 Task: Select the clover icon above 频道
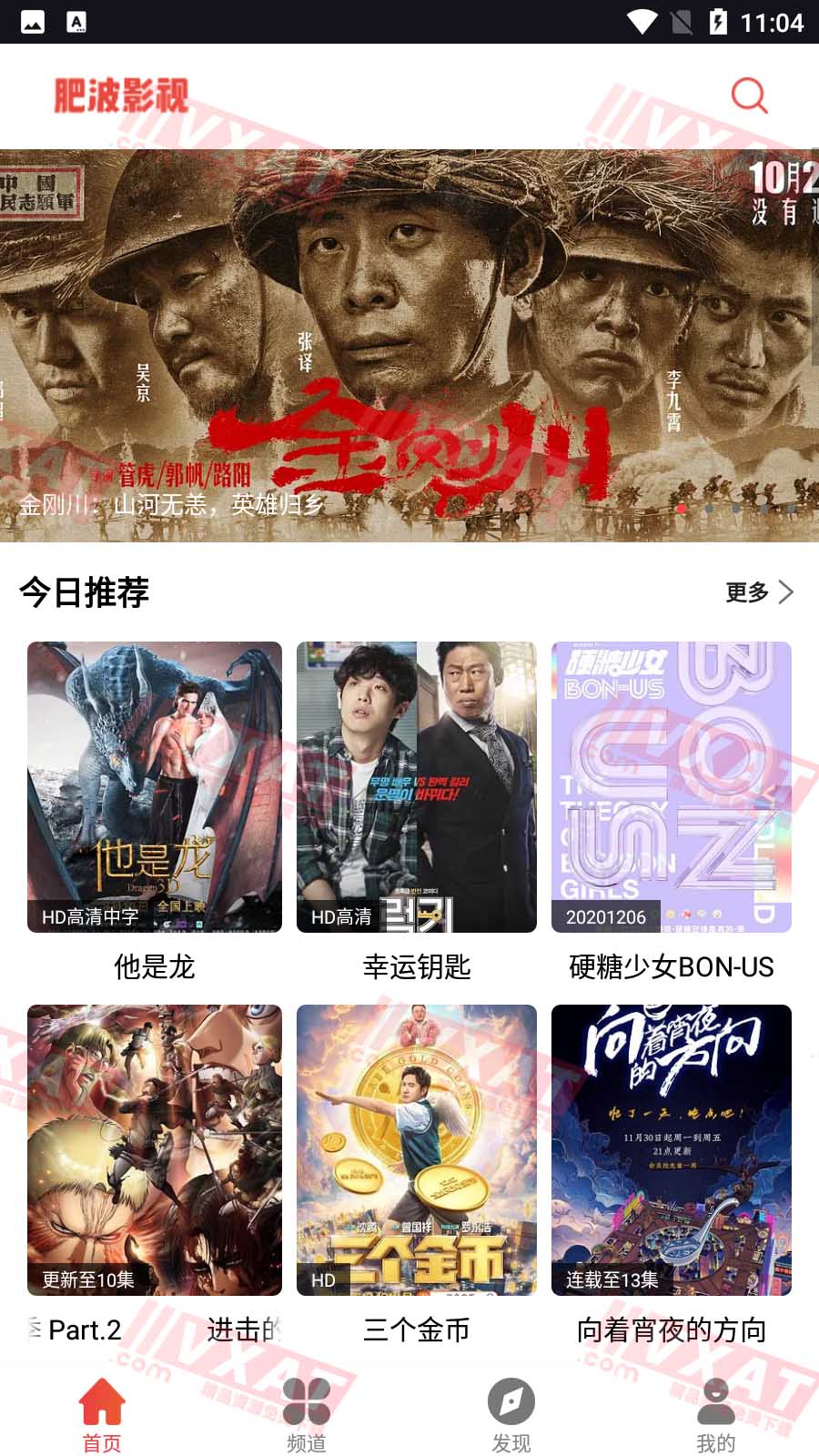pos(307,1401)
